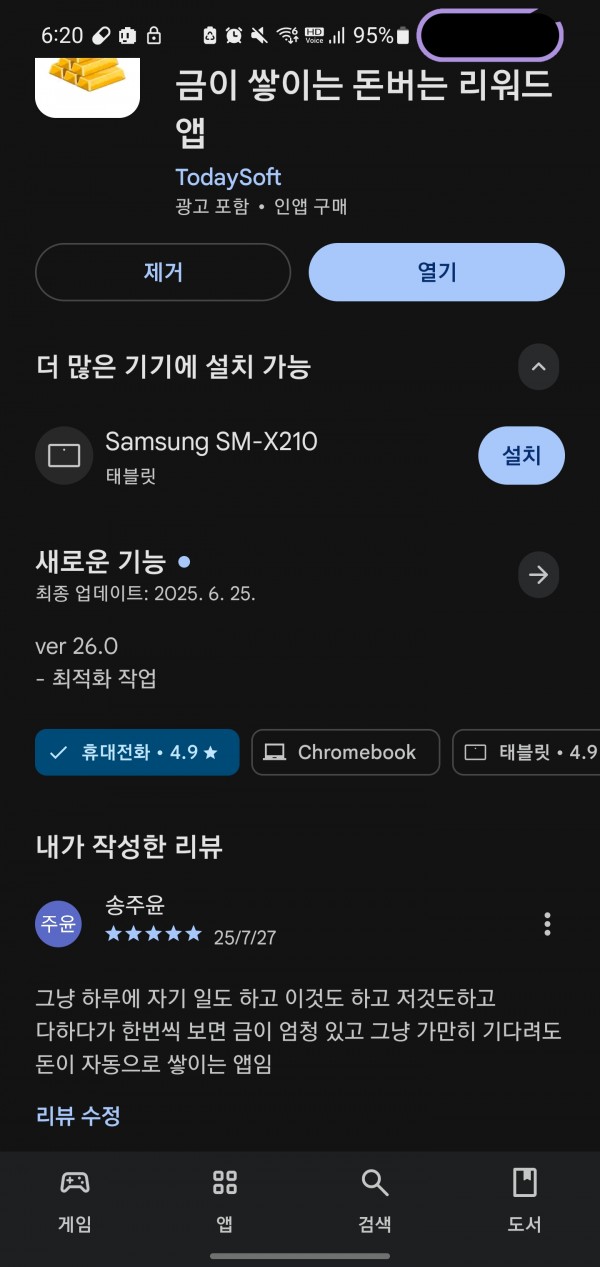Screen dimensions: 600x1267
Task: Select the 휴대전화 4.9 rating chip
Action: (137, 752)
